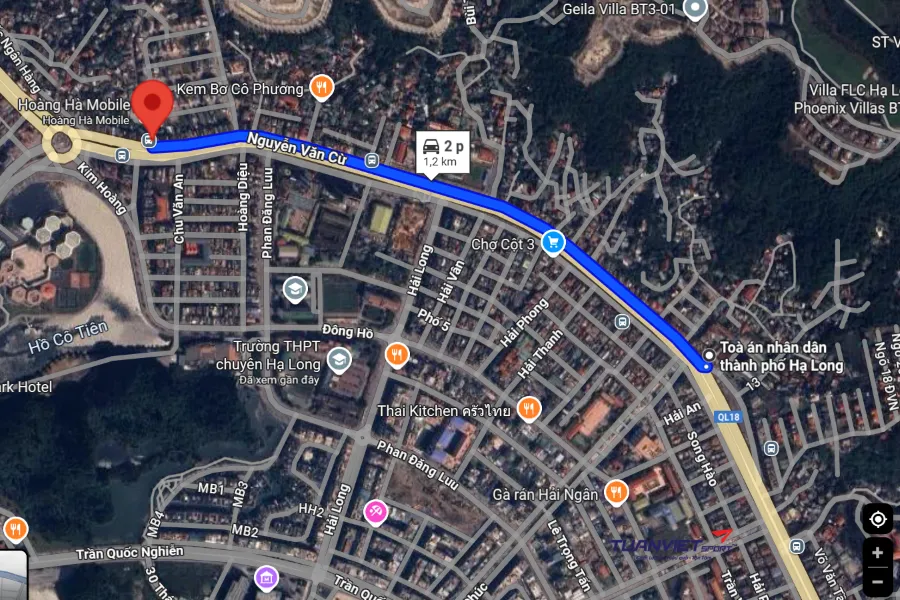Zoom in on the map
This screenshot has width=900, height=600.
pyautogui.click(x=877, y=553)
